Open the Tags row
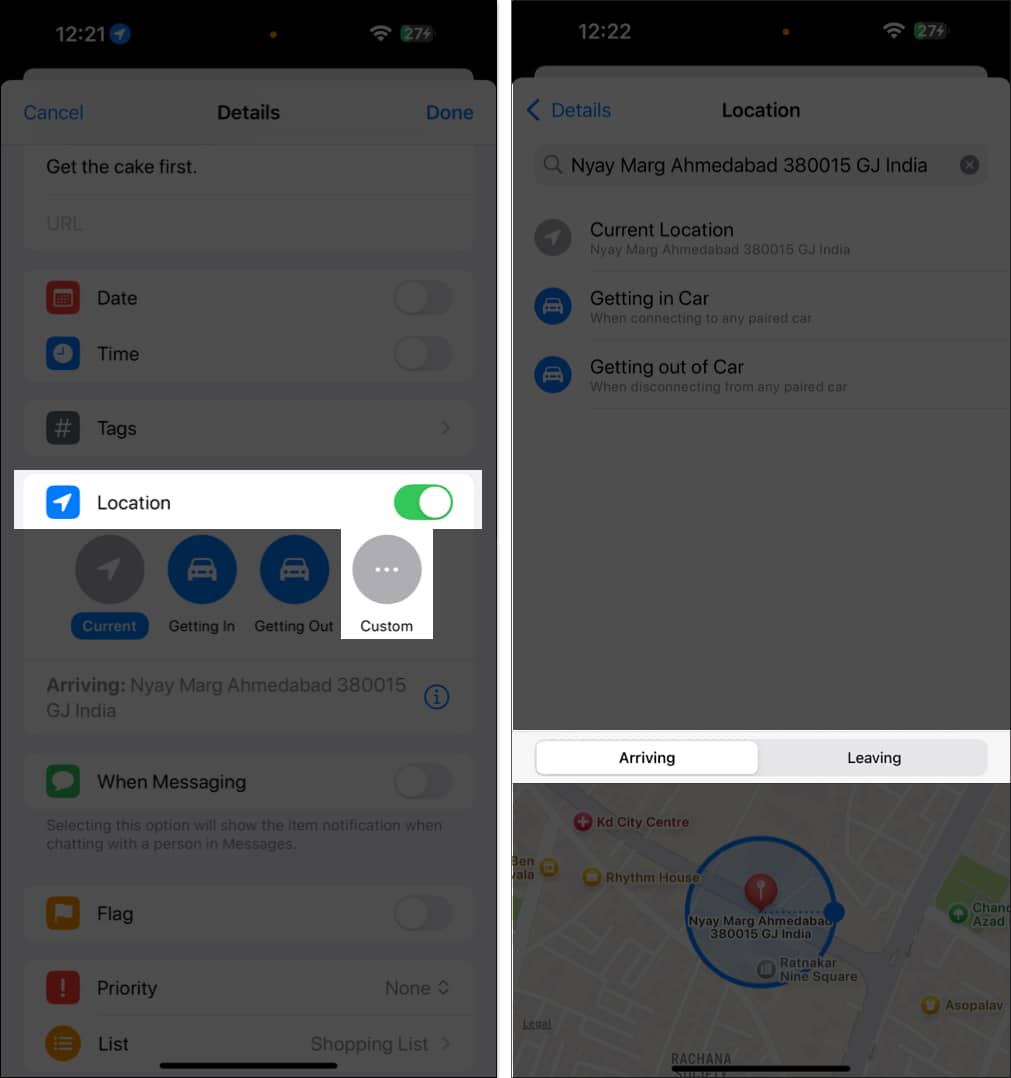 [x=248, y=428]
